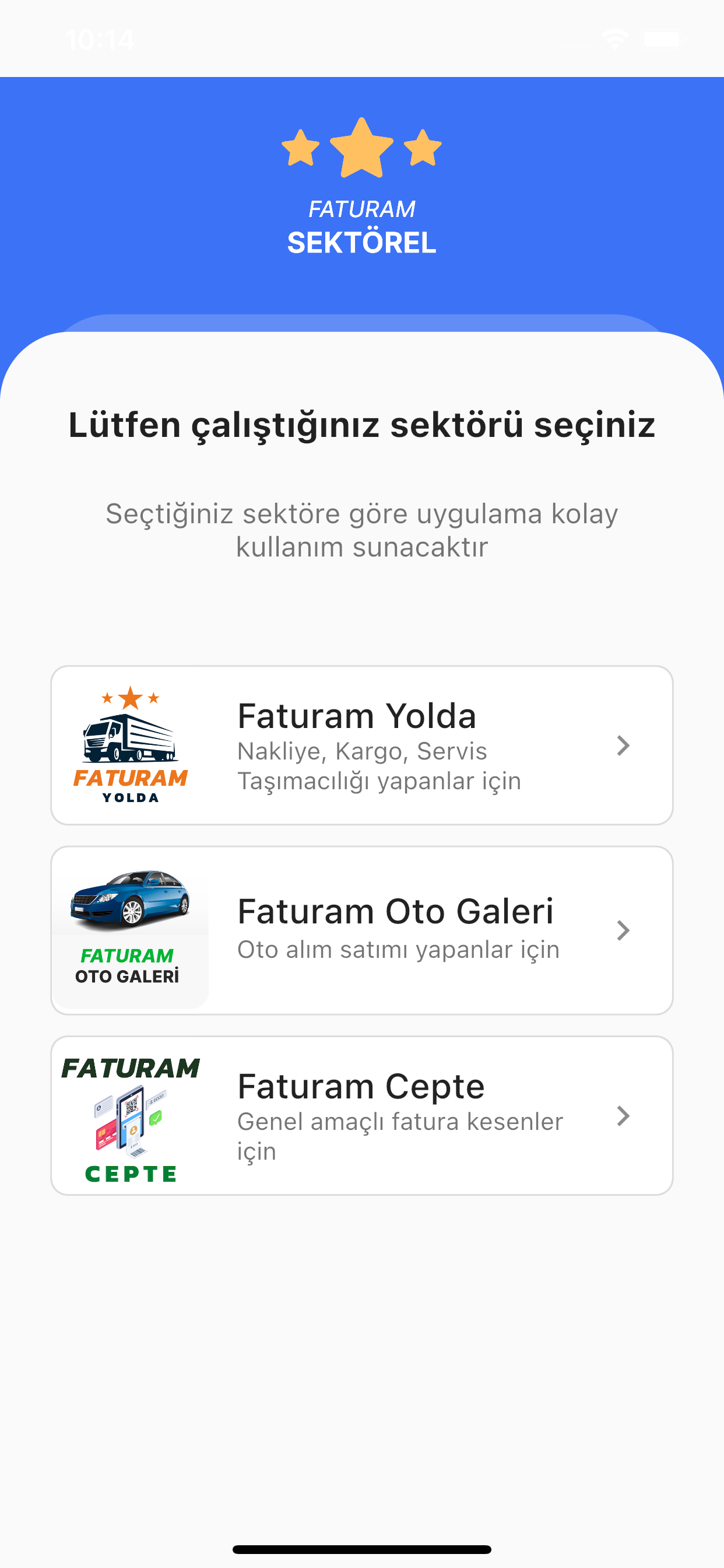This screenshot has width=724, height=1568.
Task: Select the orange stars above the truck logo
Action: tap(131, 697)
